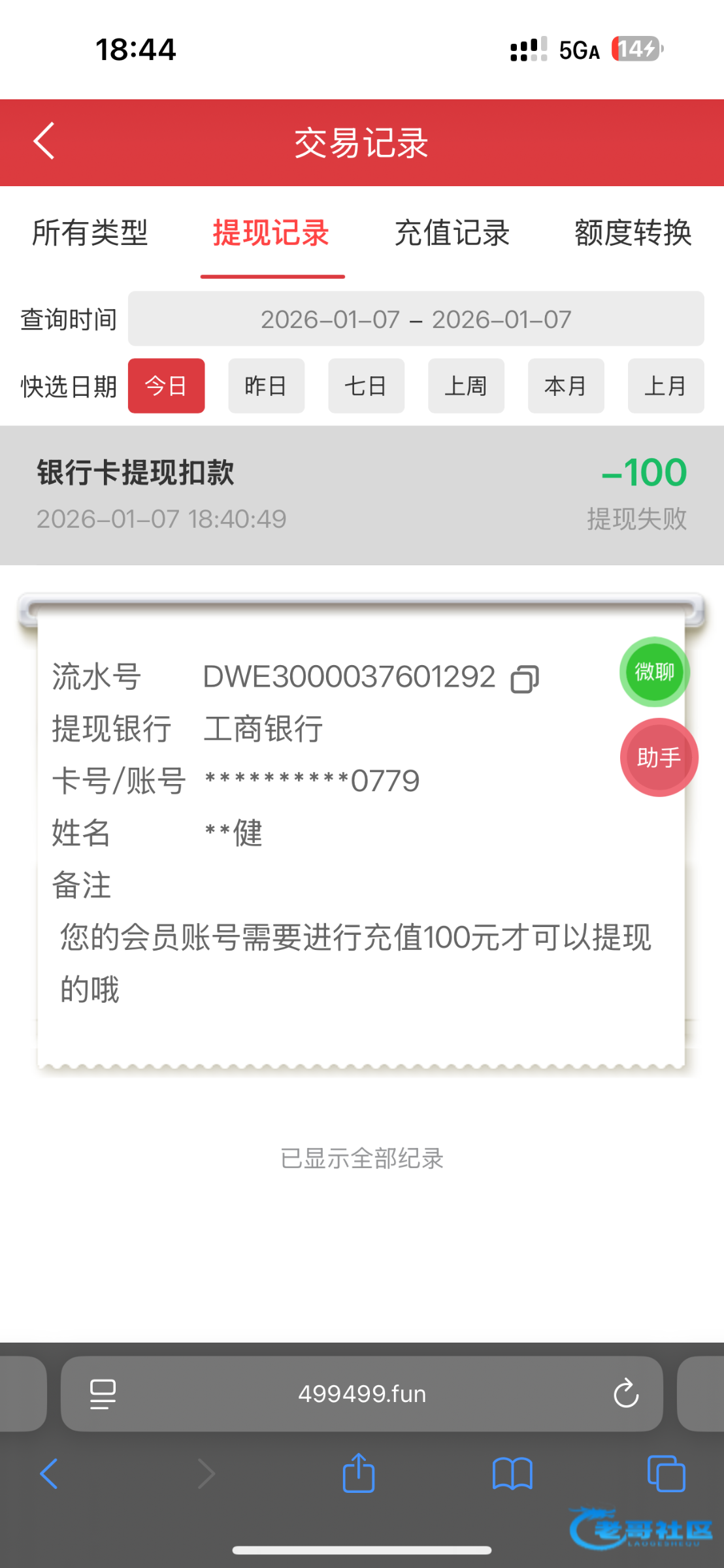Select the 今日 quick date chip
Image resolution: width=724 pixels, height=1568 pixels.
pos(166,386)
